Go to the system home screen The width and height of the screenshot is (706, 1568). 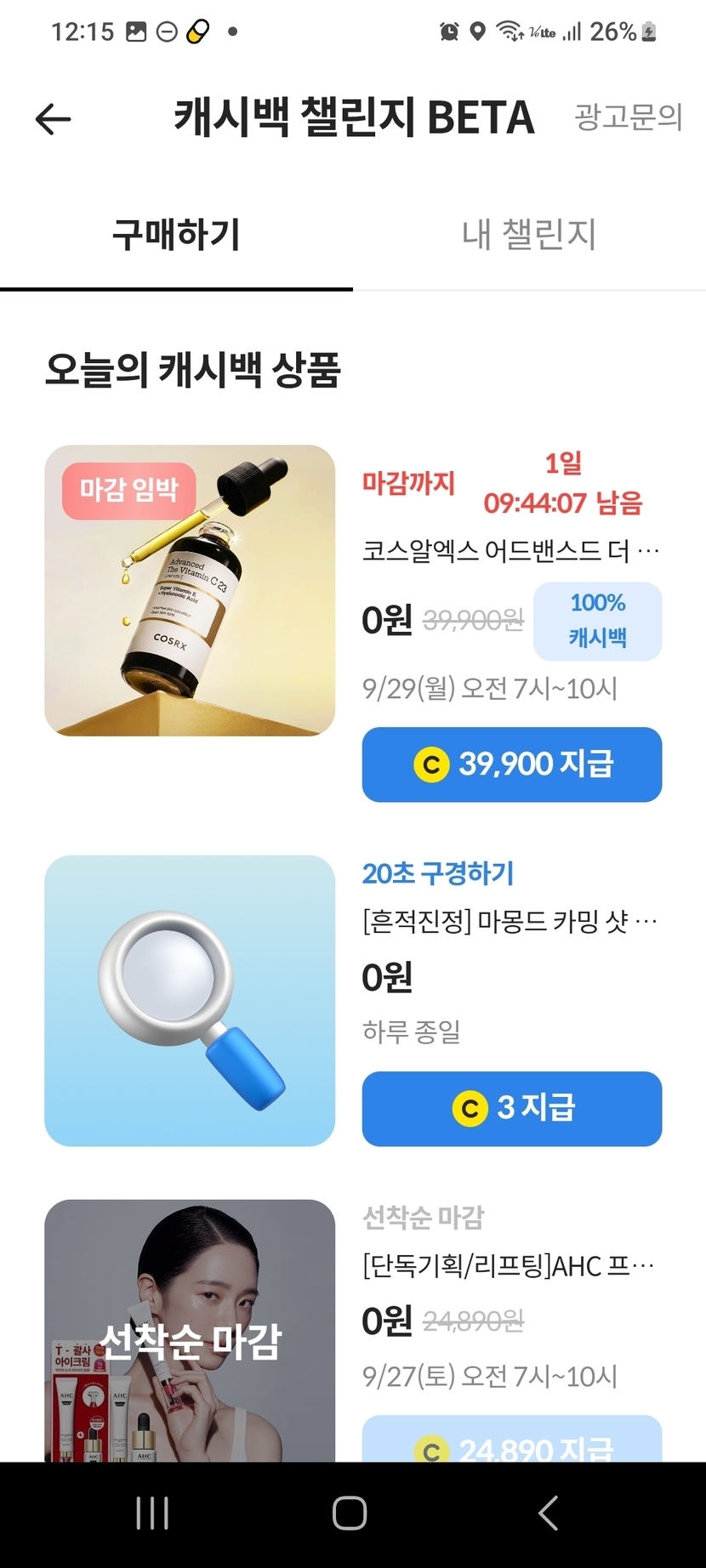pyautogui.click(x=350, y=1514)
